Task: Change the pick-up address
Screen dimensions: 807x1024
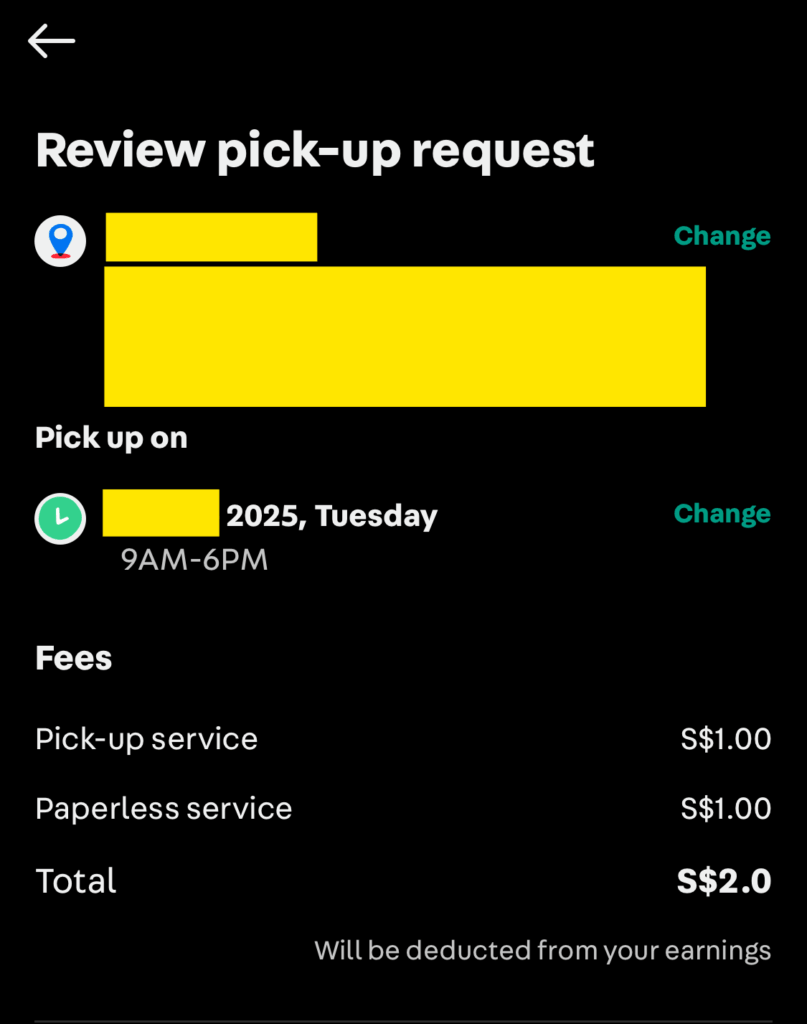Action: tap(721, 237)
